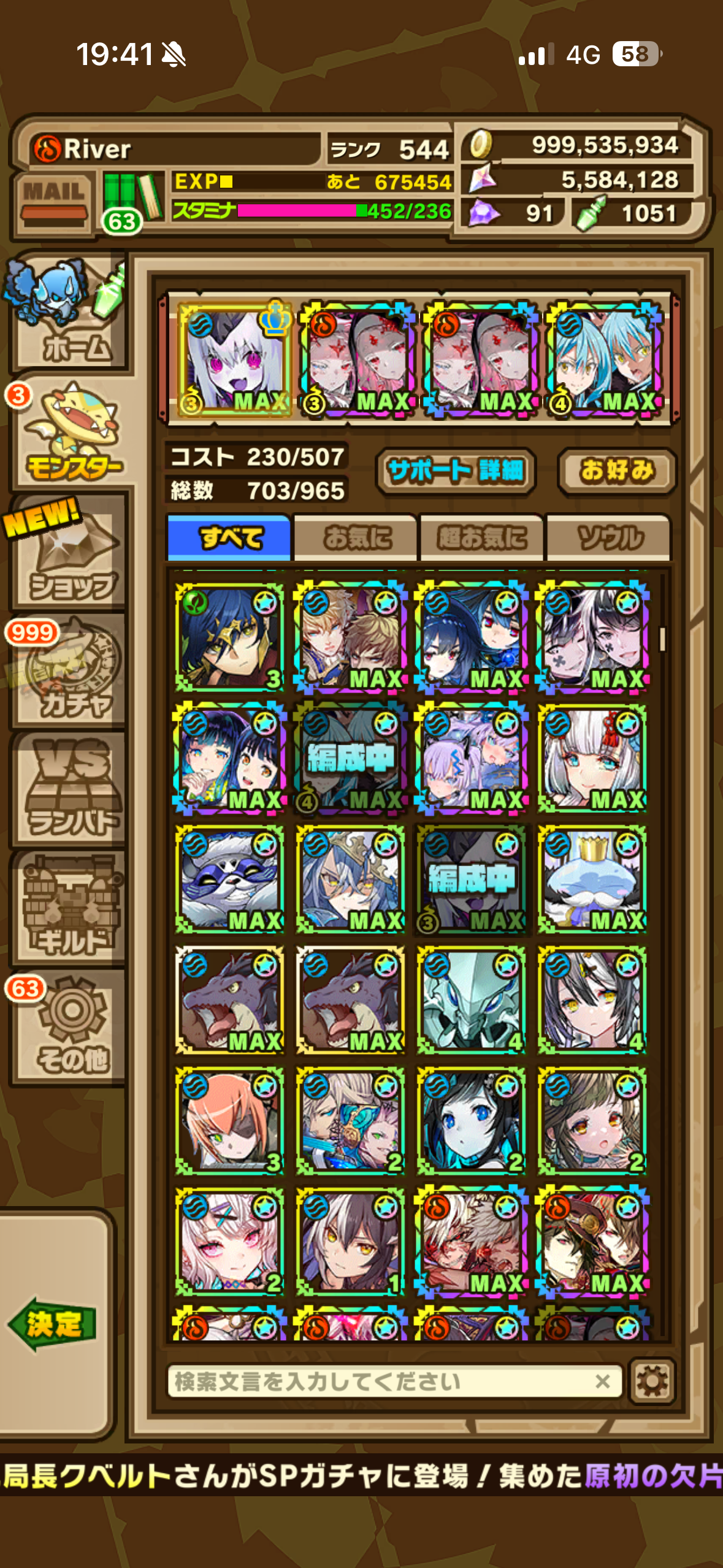Open the MAIL button
This screenshot has height=1568, width=723.
point(54,202)
